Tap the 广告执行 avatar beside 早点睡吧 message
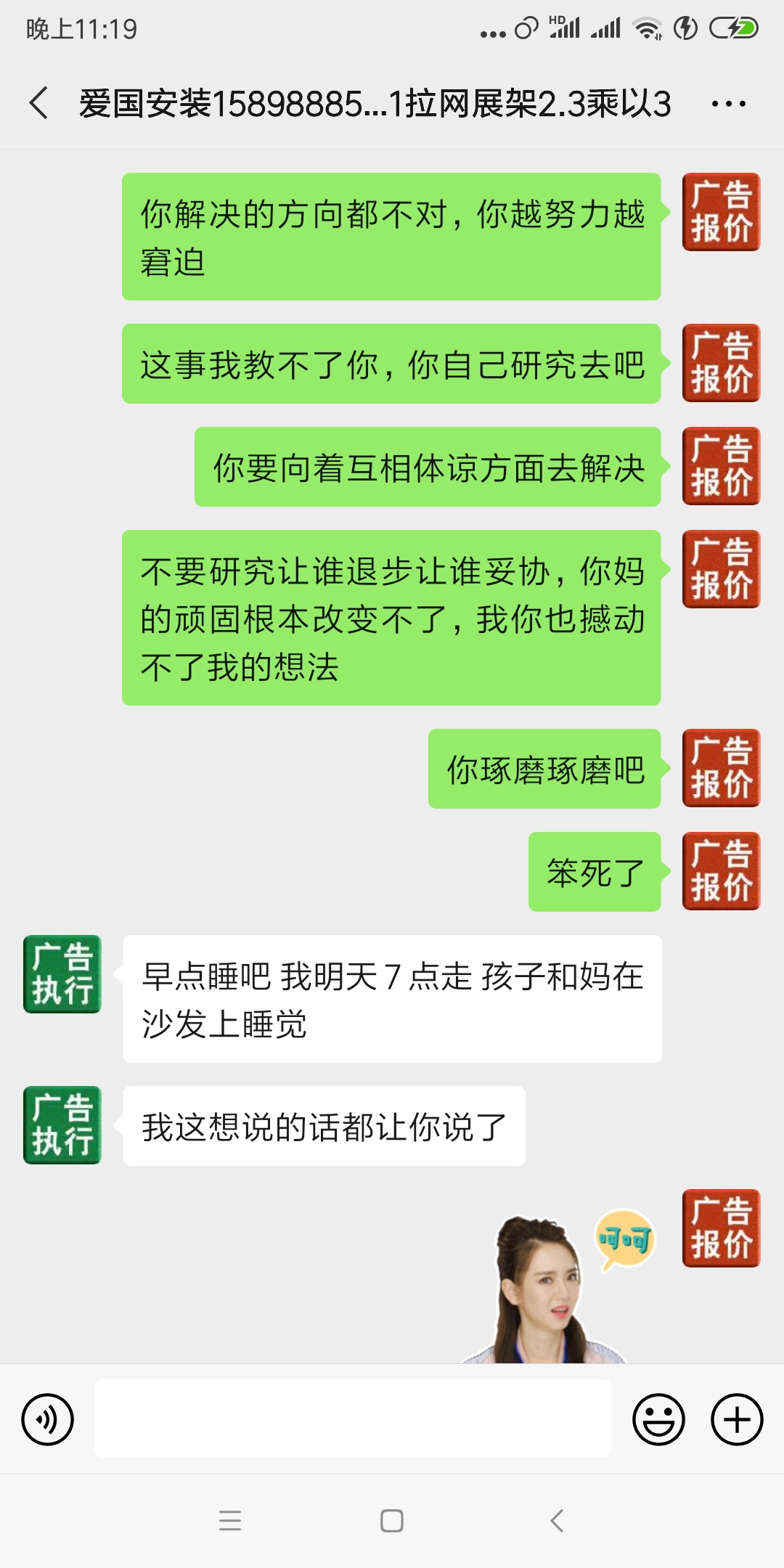784x1568 pixels. click(62, 974)
